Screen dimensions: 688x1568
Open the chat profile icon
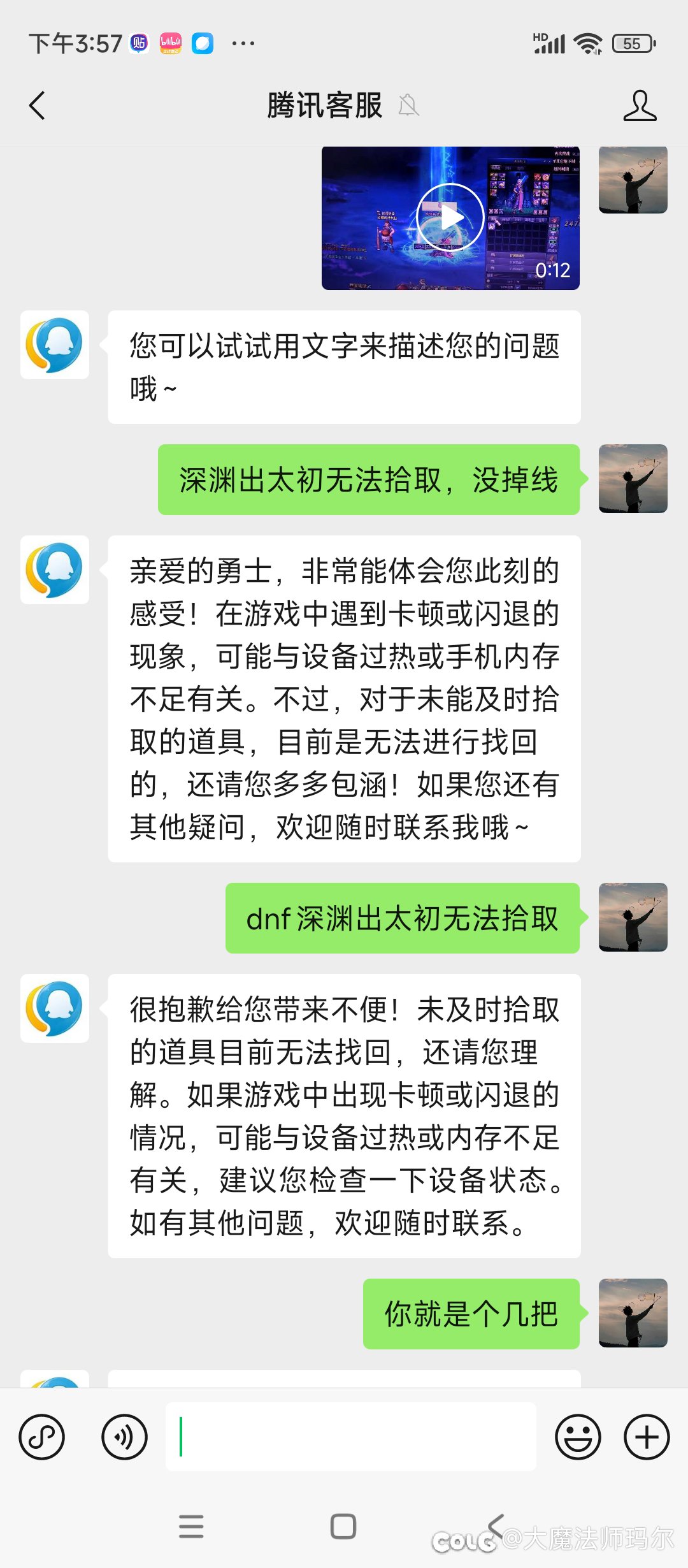(x=640, y=106)
